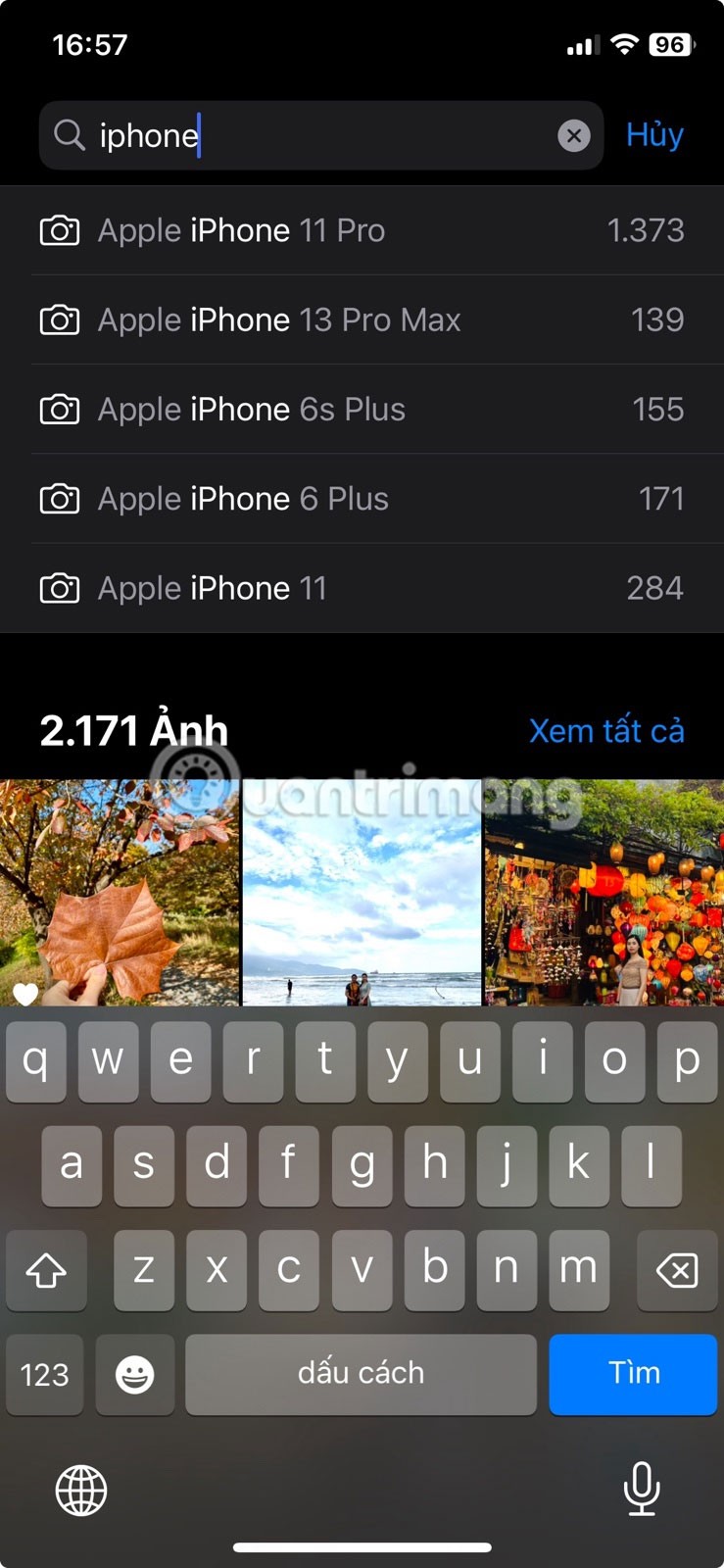This screenshot has height=1568, width=724.
Task: Start dictation with the microphone icon
Action: [642, 1489]
